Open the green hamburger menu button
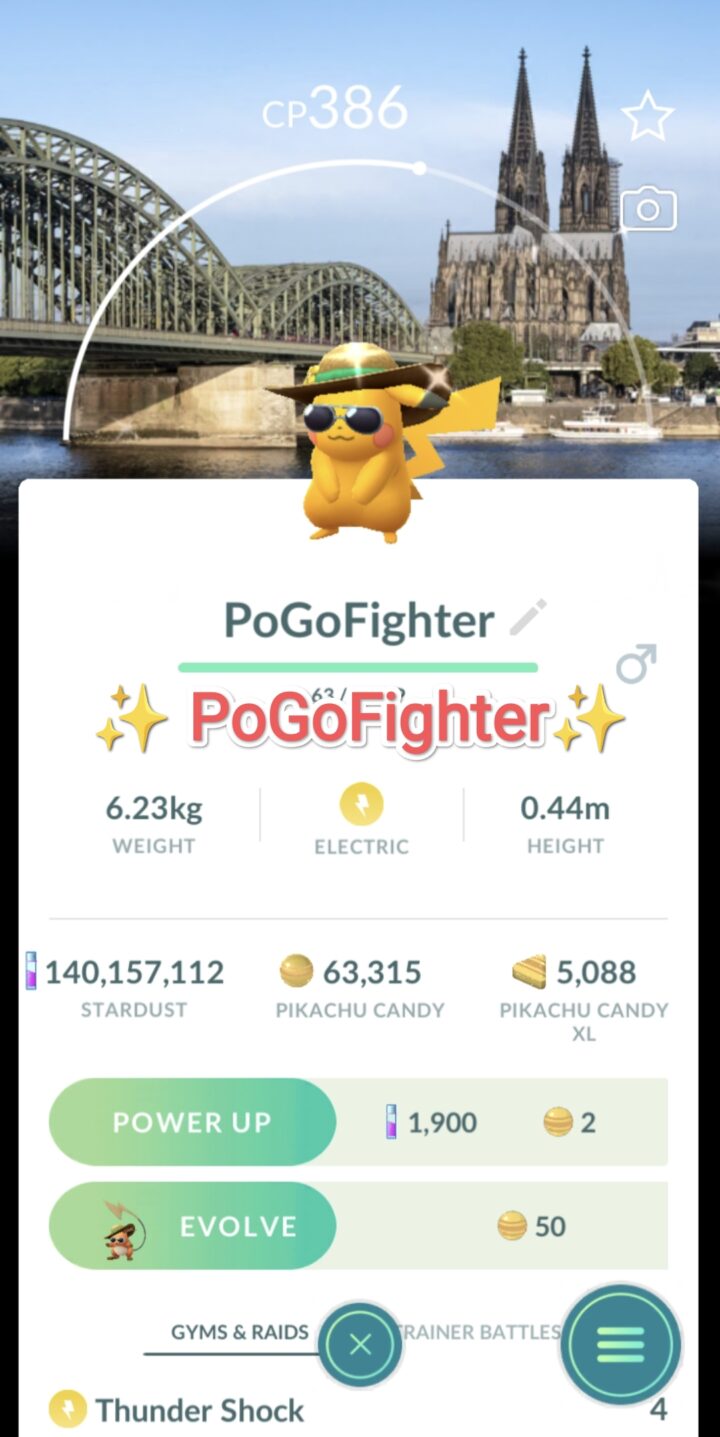 pos(620,1345)
